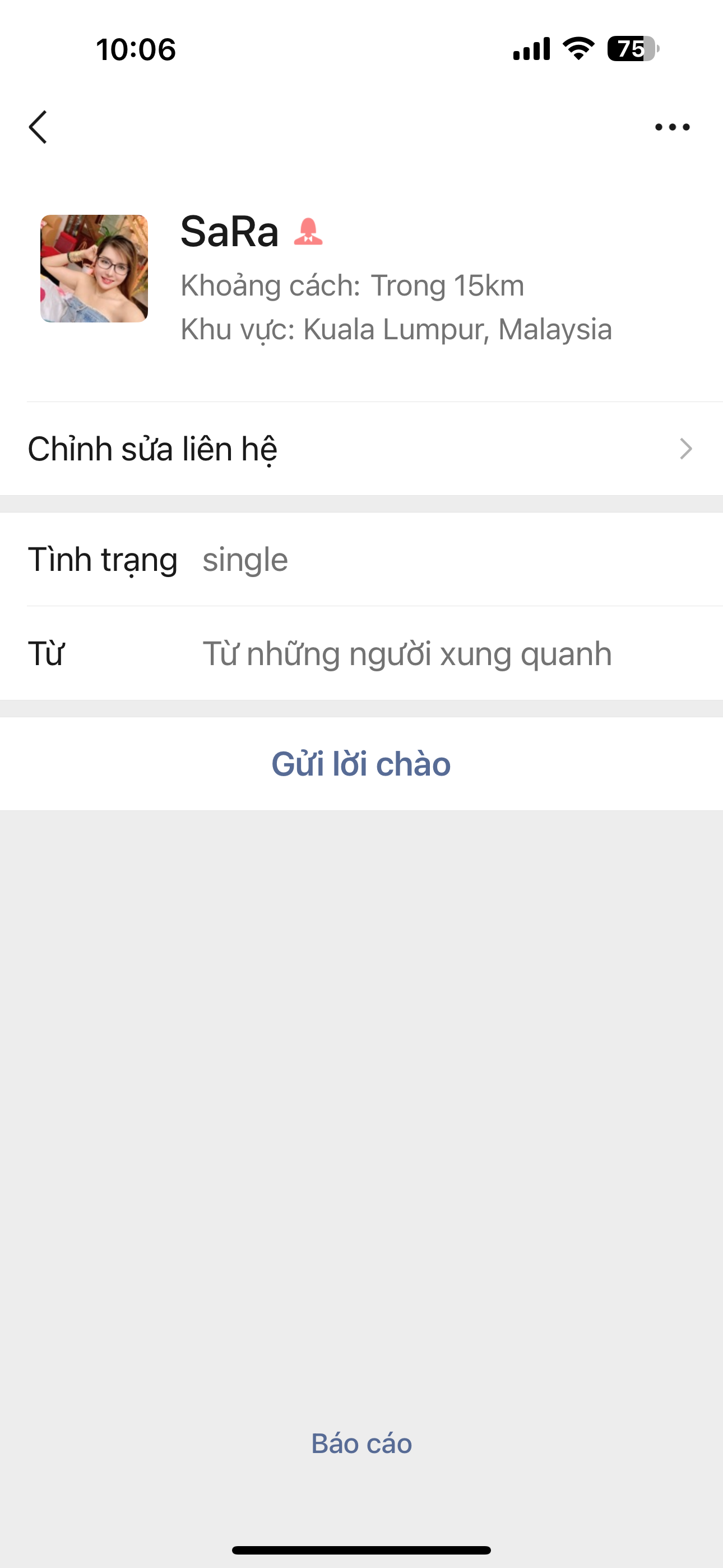
Task: View SaRa's profile photo
Action: tap(94, 269)
